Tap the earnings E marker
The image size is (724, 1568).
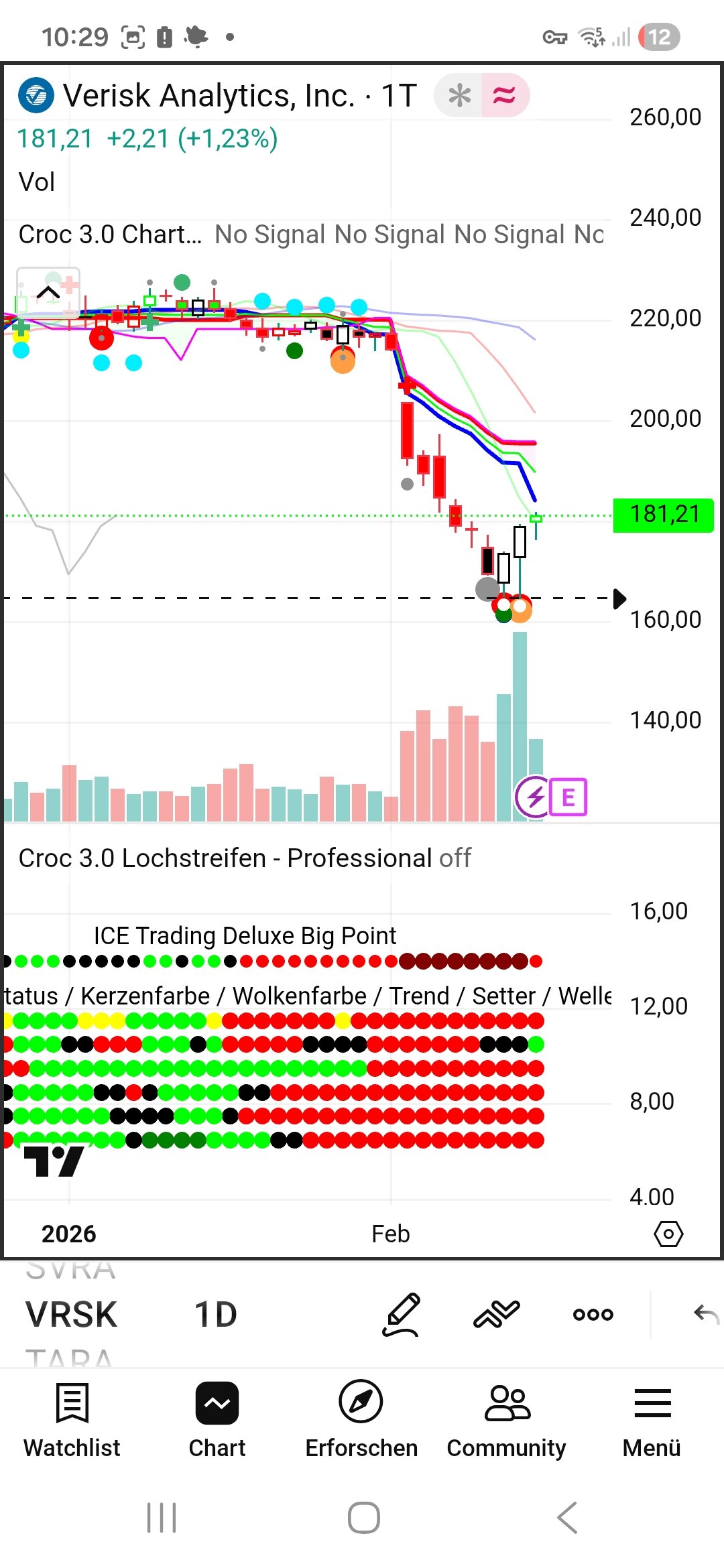[x=568, y=797]
